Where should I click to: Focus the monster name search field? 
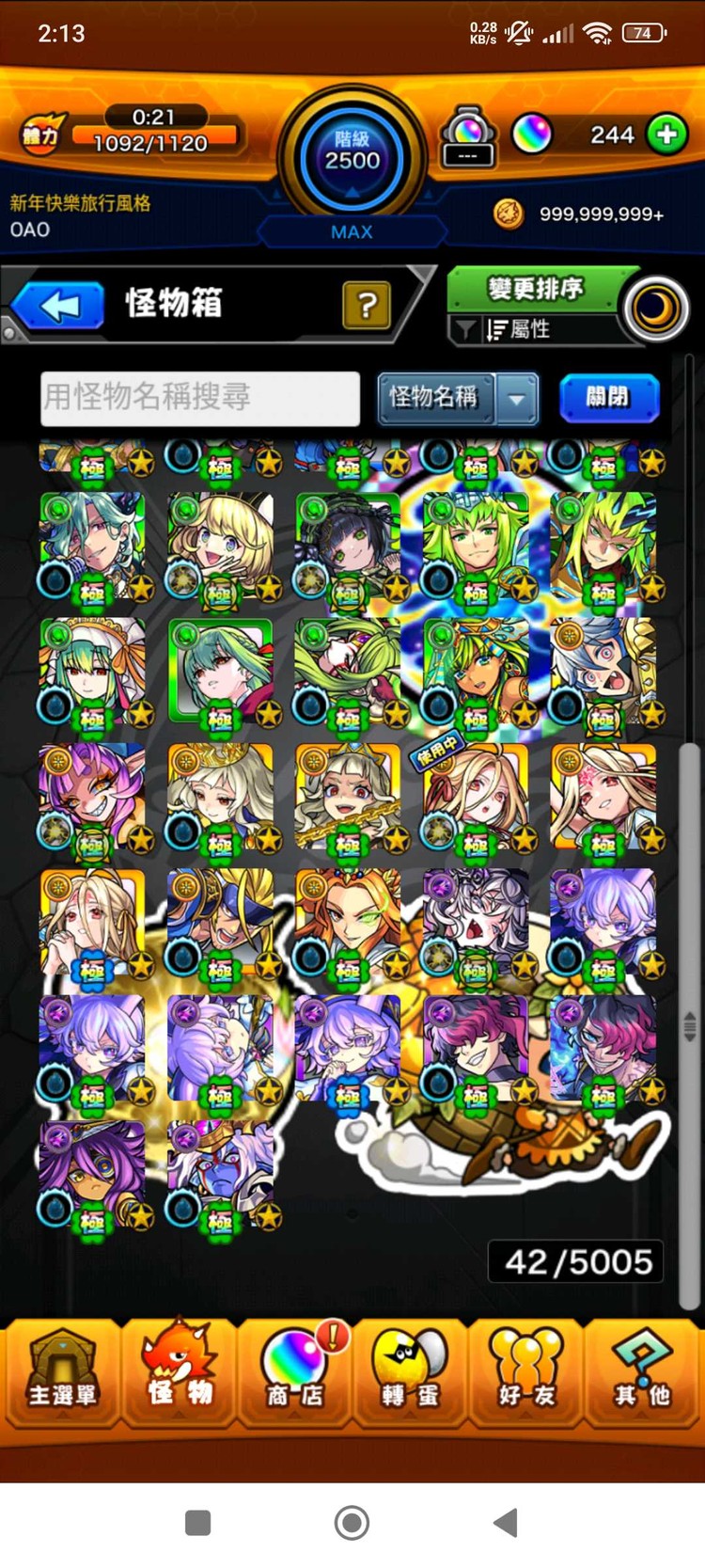[200, 398]
